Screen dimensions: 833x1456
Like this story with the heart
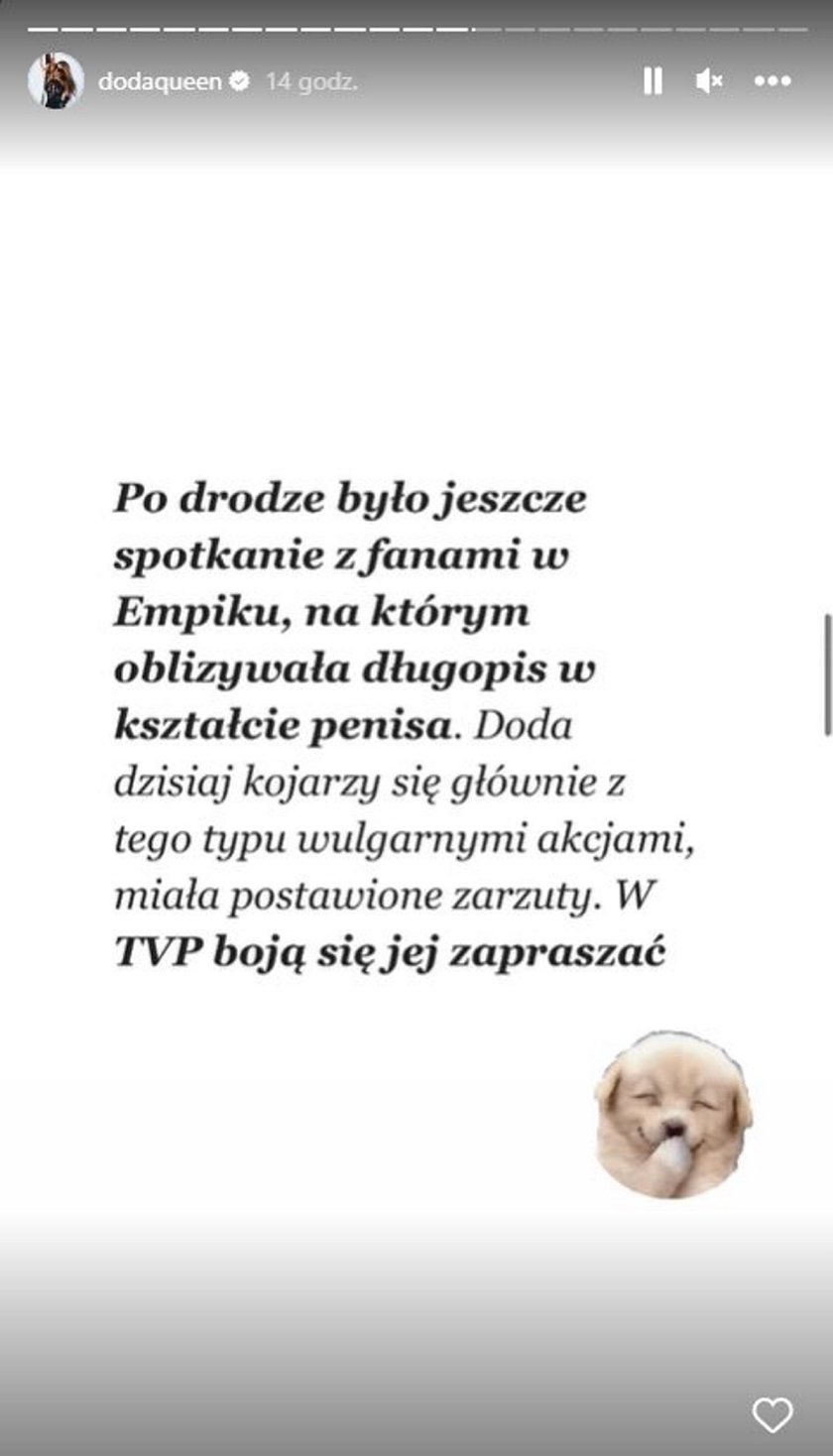click(x=773, y=1414)
